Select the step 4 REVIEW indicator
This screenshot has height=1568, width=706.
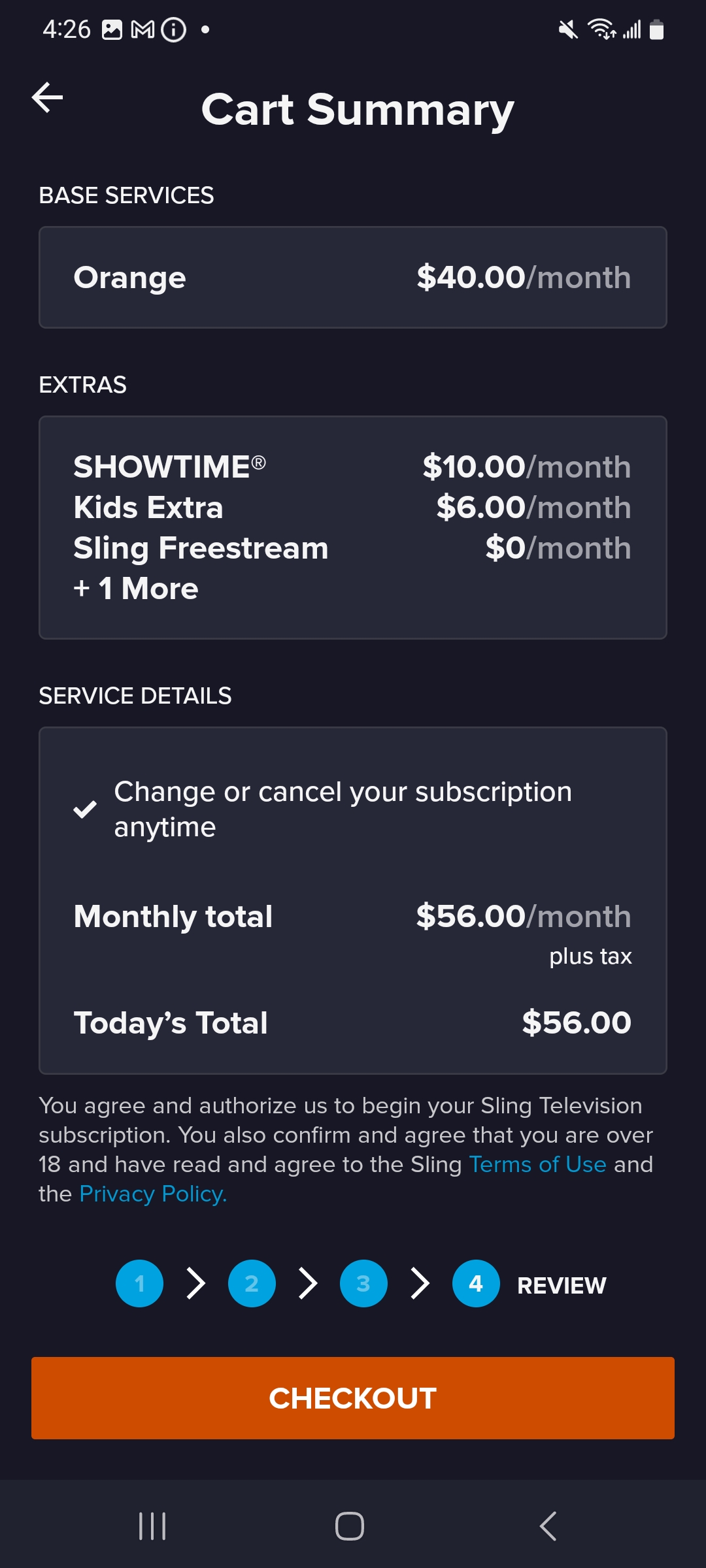point(476,1283)
